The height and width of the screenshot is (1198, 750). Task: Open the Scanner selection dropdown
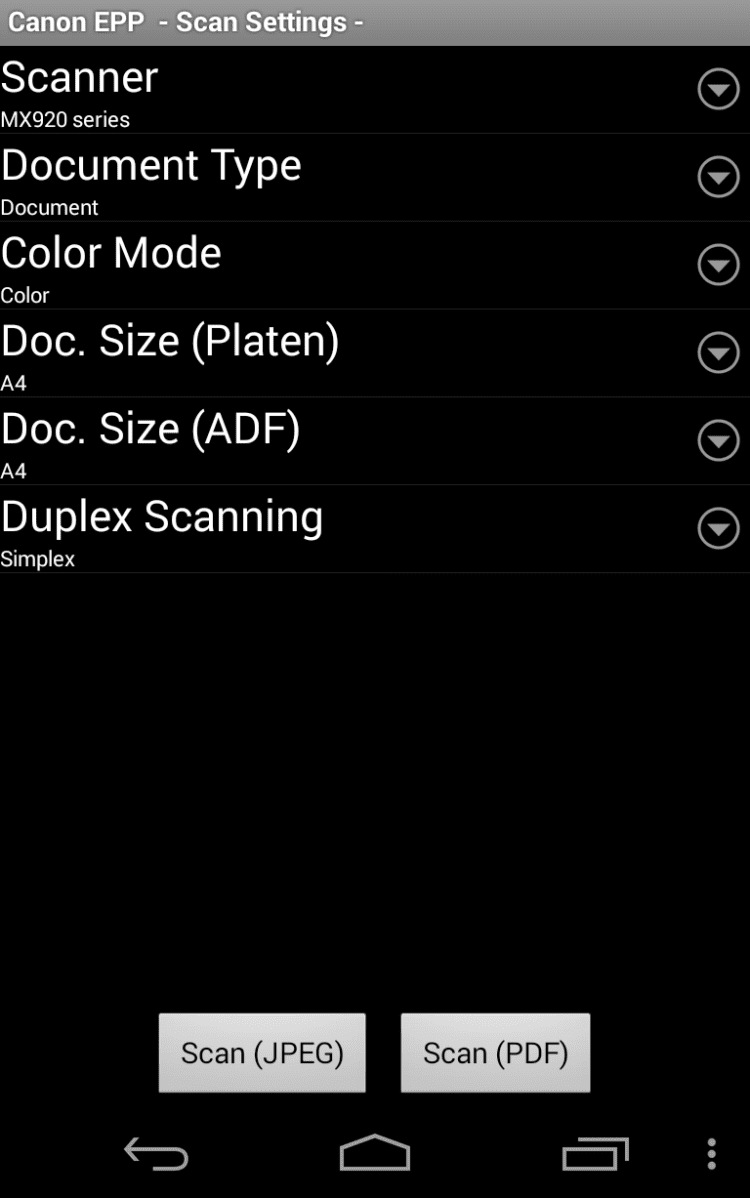pyautogui.click(x=717, y=90)
